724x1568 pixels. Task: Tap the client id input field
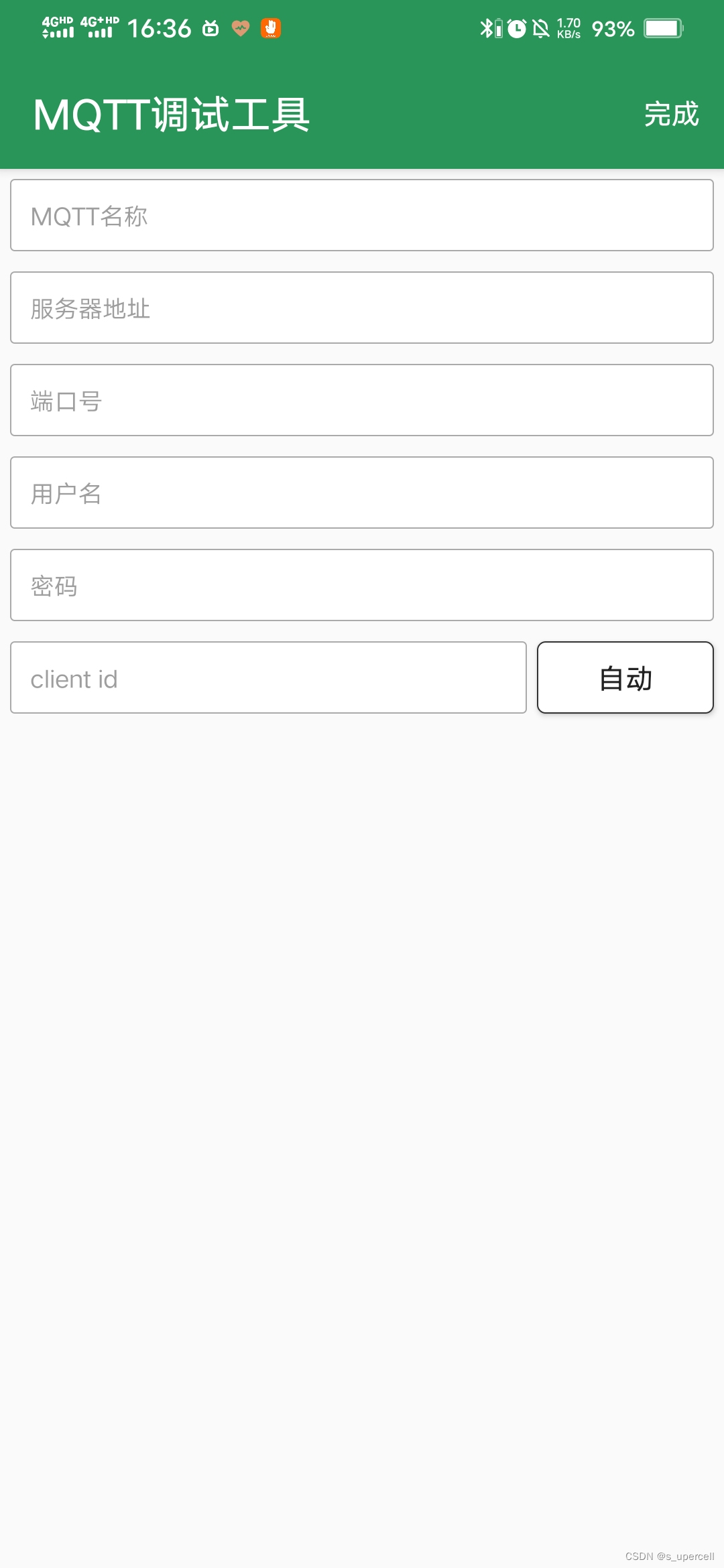(268, 677)
